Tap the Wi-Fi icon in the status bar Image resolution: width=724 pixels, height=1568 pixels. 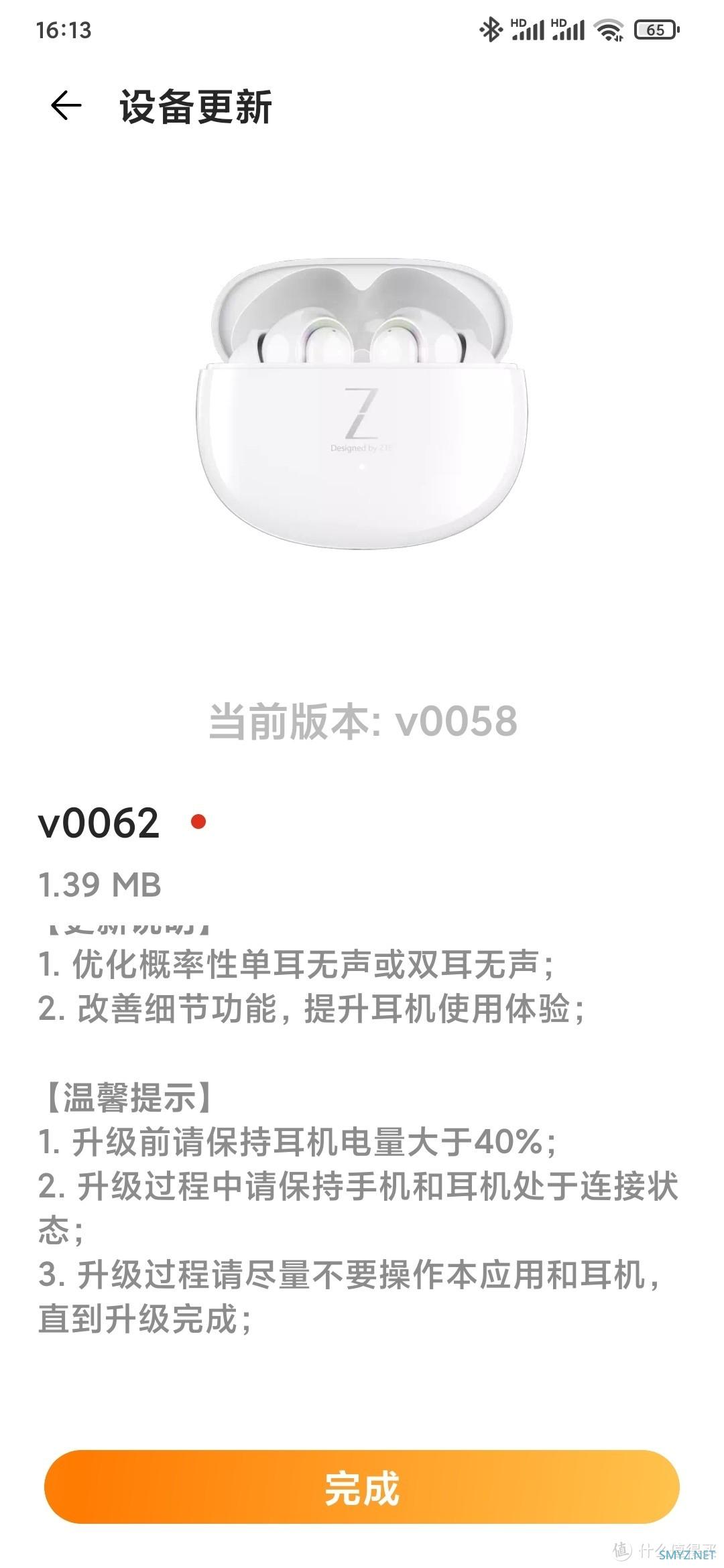tap(609, 30)
